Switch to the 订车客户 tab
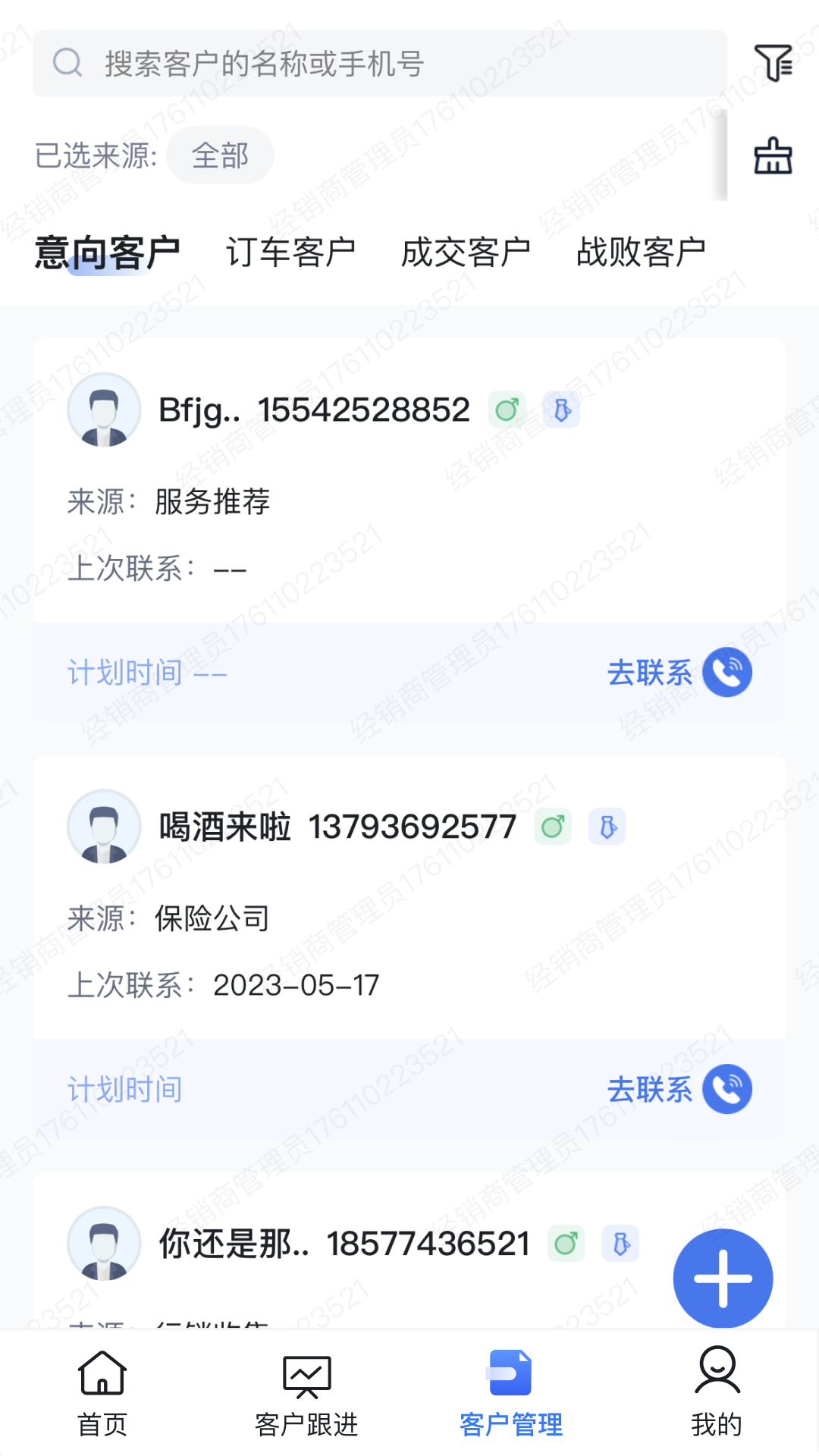819x1456 pixels. 290,252
